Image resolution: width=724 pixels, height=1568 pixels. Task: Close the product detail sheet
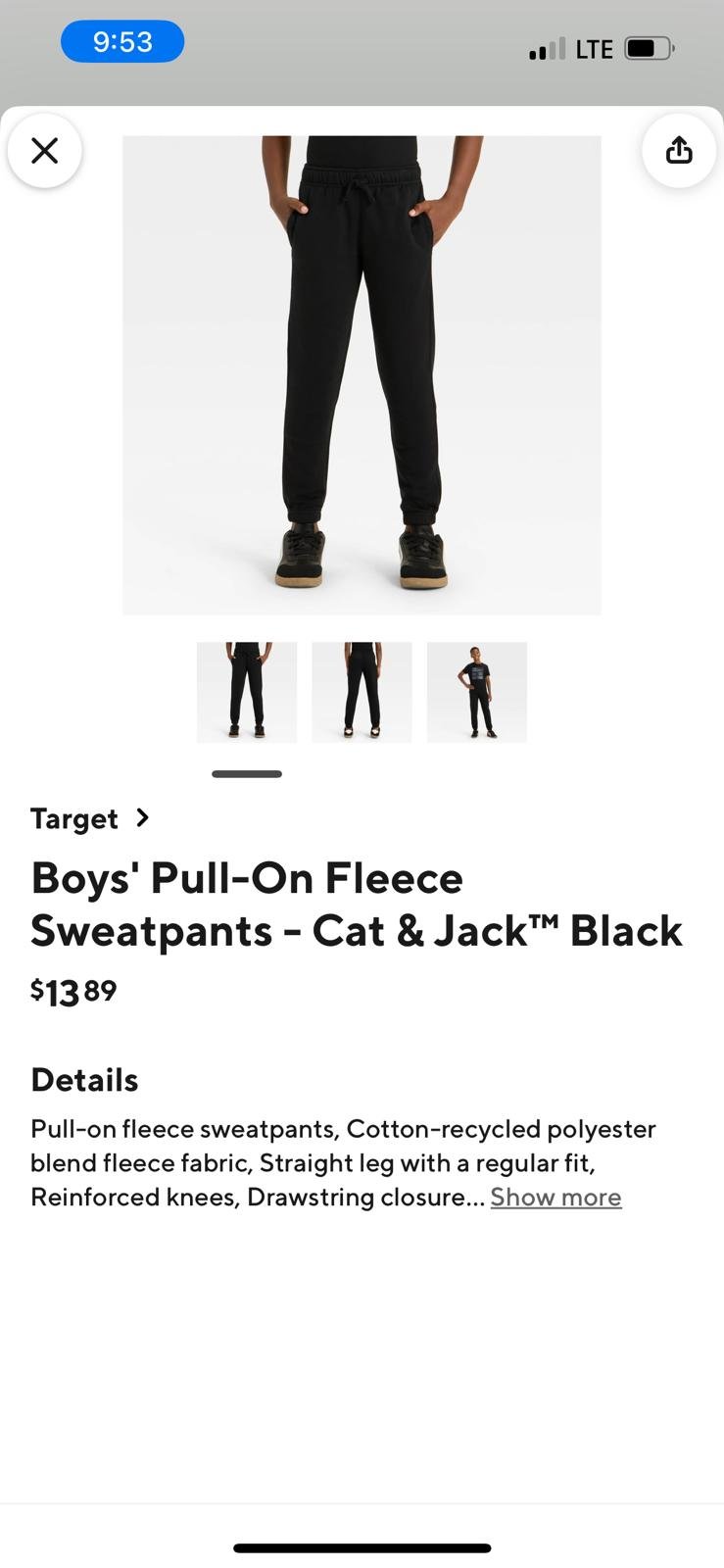click(44, 151)
